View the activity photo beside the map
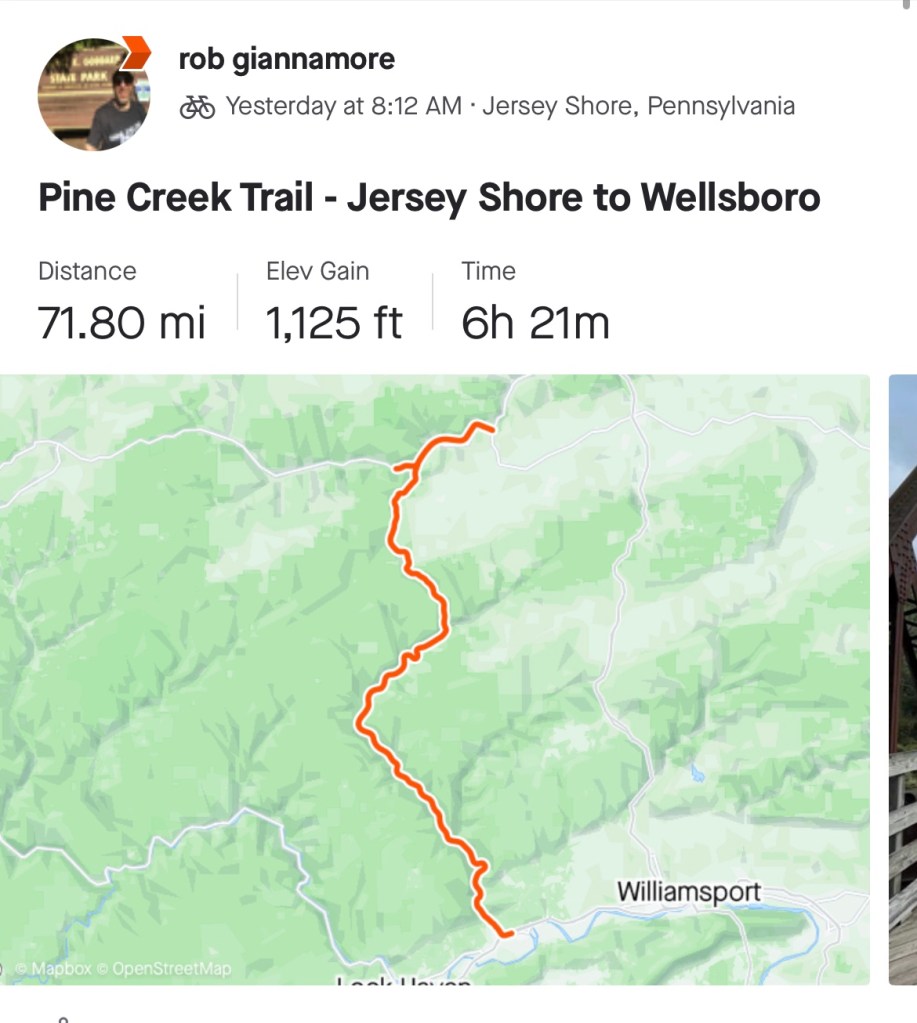Screen dimensions: 917x1023 (x=903, y=679)
